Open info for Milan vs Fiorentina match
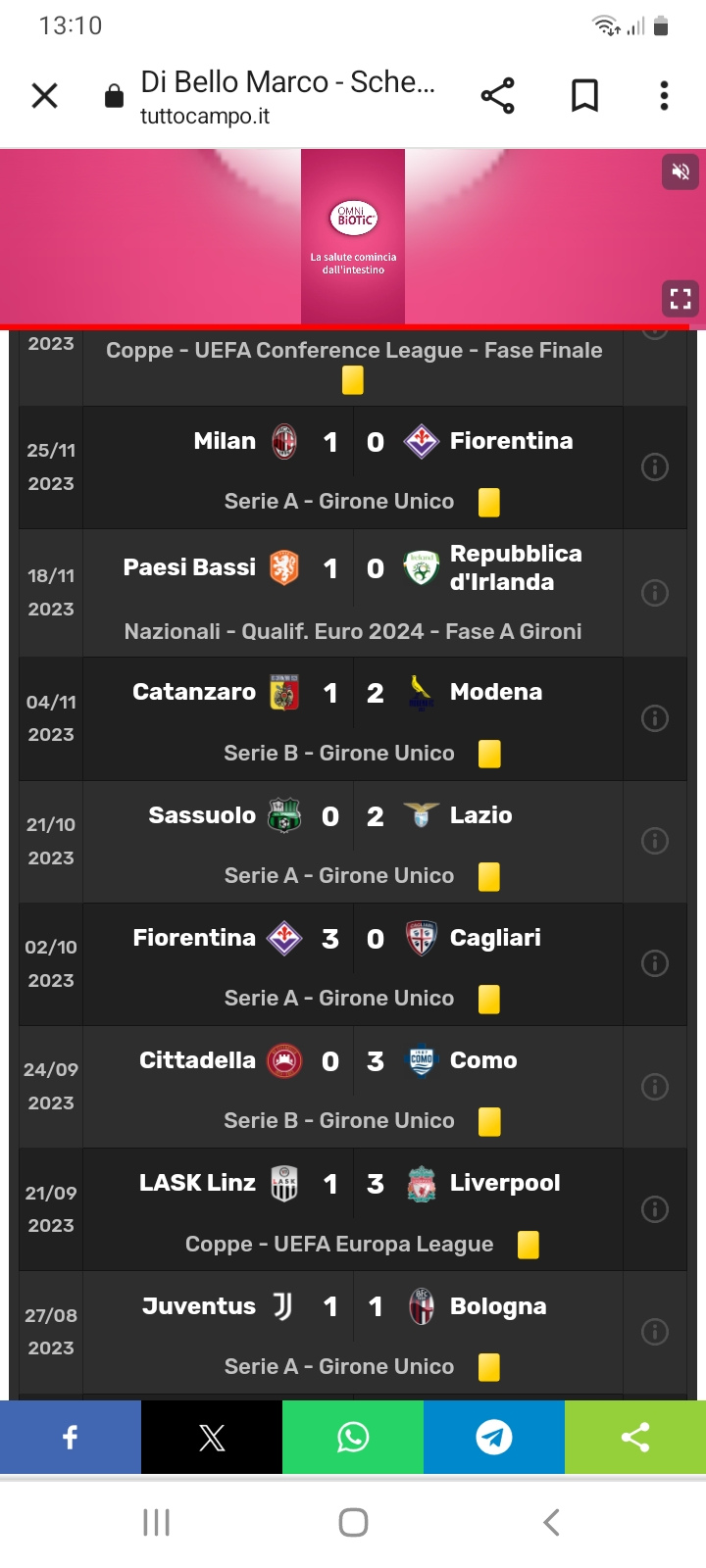 (655, 467)
